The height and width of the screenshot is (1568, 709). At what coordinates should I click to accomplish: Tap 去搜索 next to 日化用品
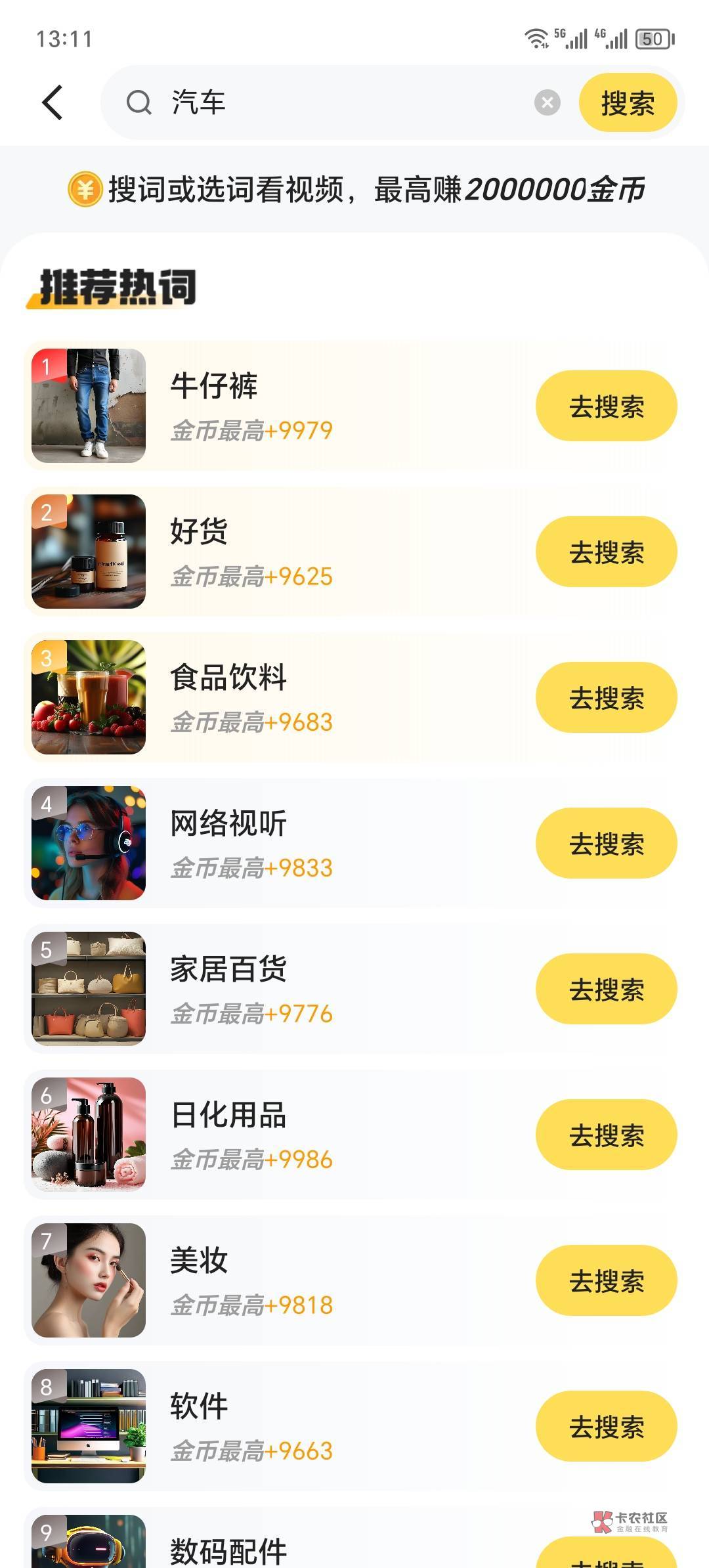pos(607,1135)
